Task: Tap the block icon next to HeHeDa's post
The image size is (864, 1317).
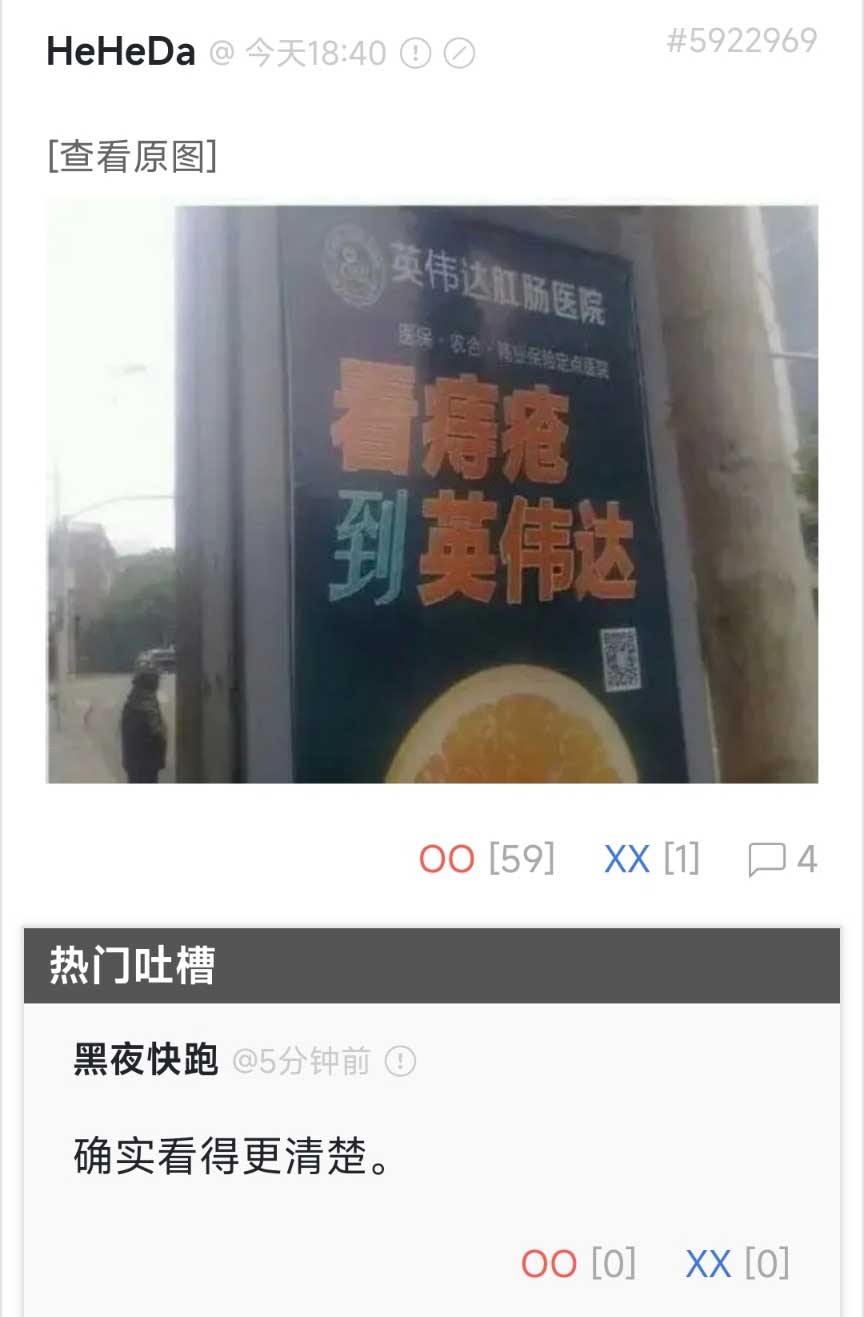Action: coord(459,53)
